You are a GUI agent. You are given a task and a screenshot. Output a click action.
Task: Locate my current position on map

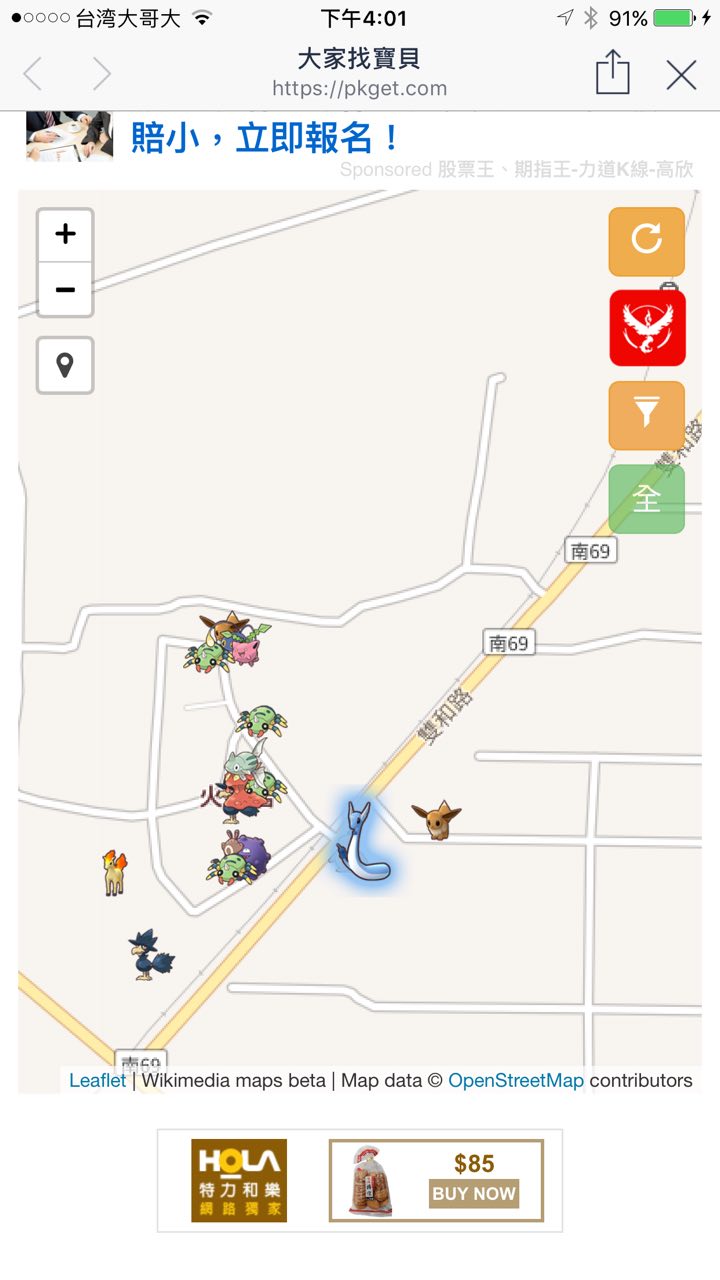click(65, 365)
